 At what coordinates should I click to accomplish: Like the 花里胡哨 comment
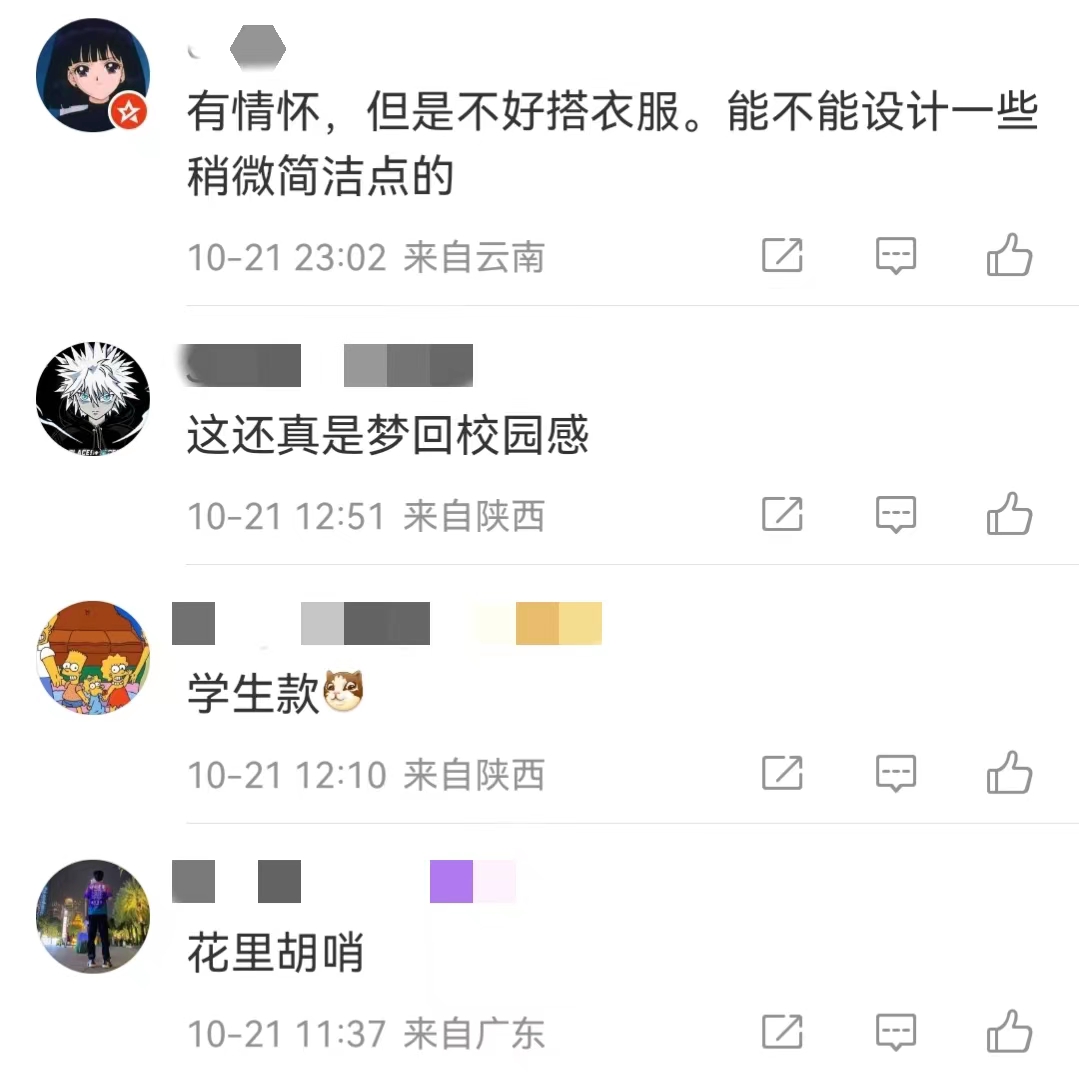pos(1008,1032)
